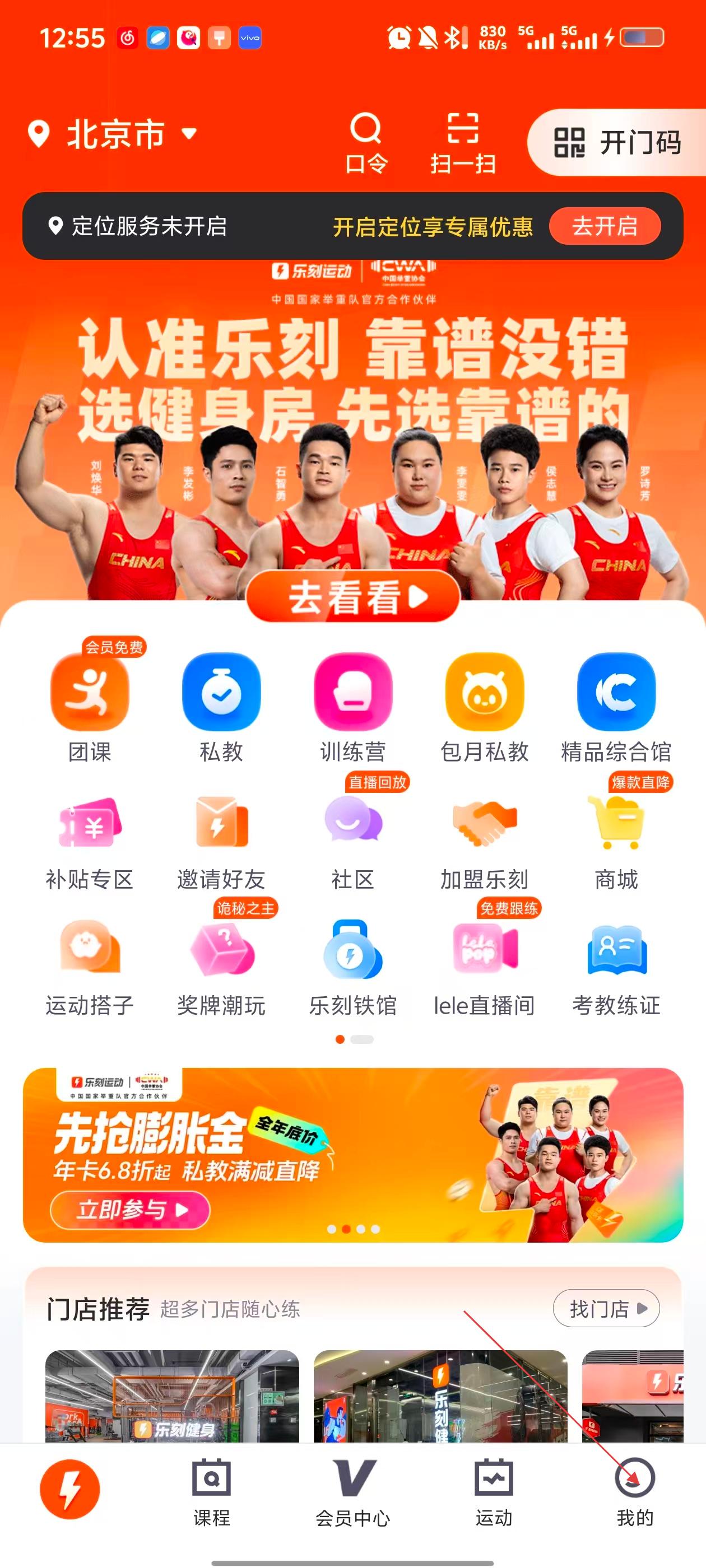
Task: Tap 找门店 to find stores
Action: click(x=606, y=1308)
